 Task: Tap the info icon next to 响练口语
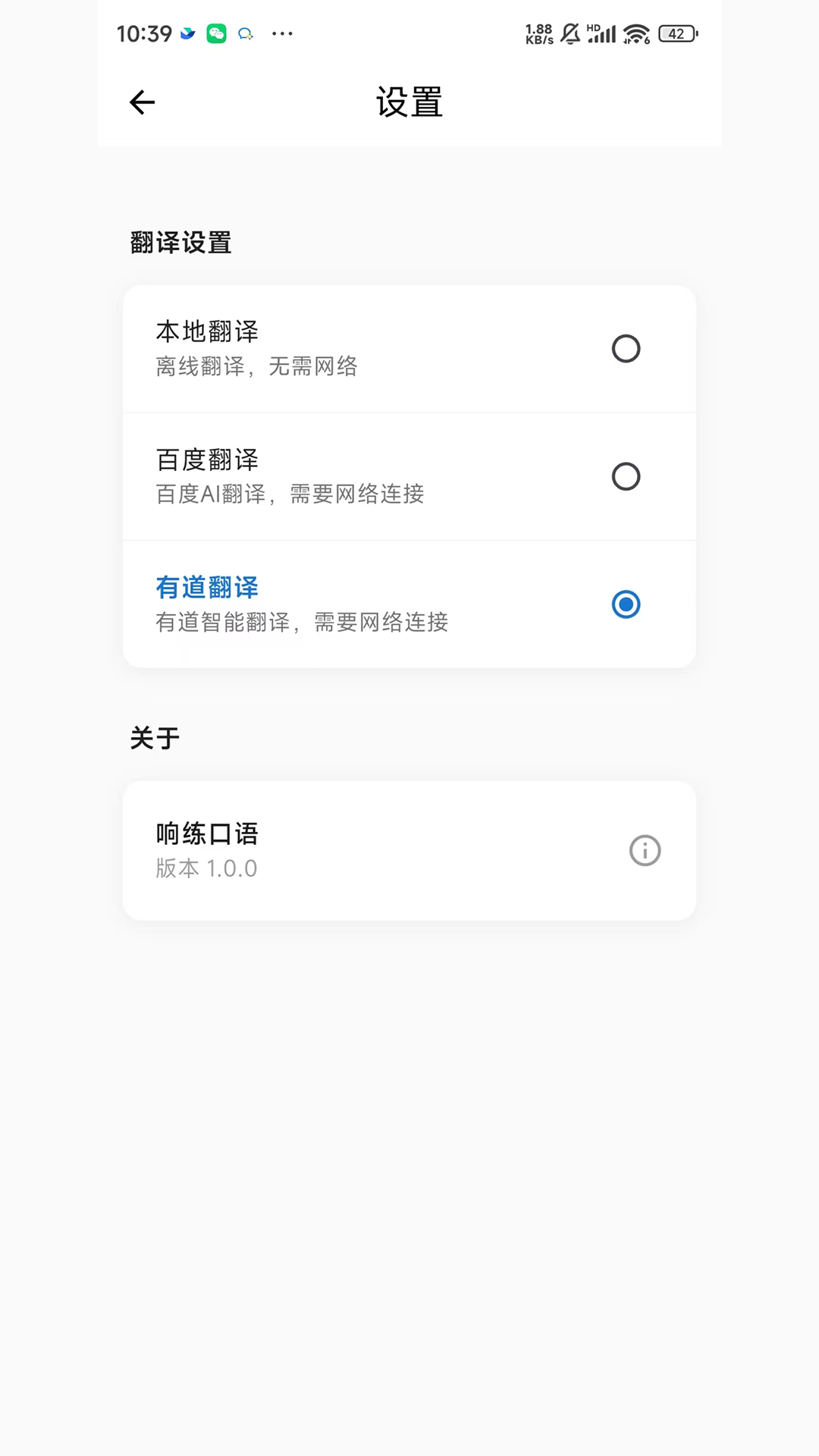pos(644,850)
